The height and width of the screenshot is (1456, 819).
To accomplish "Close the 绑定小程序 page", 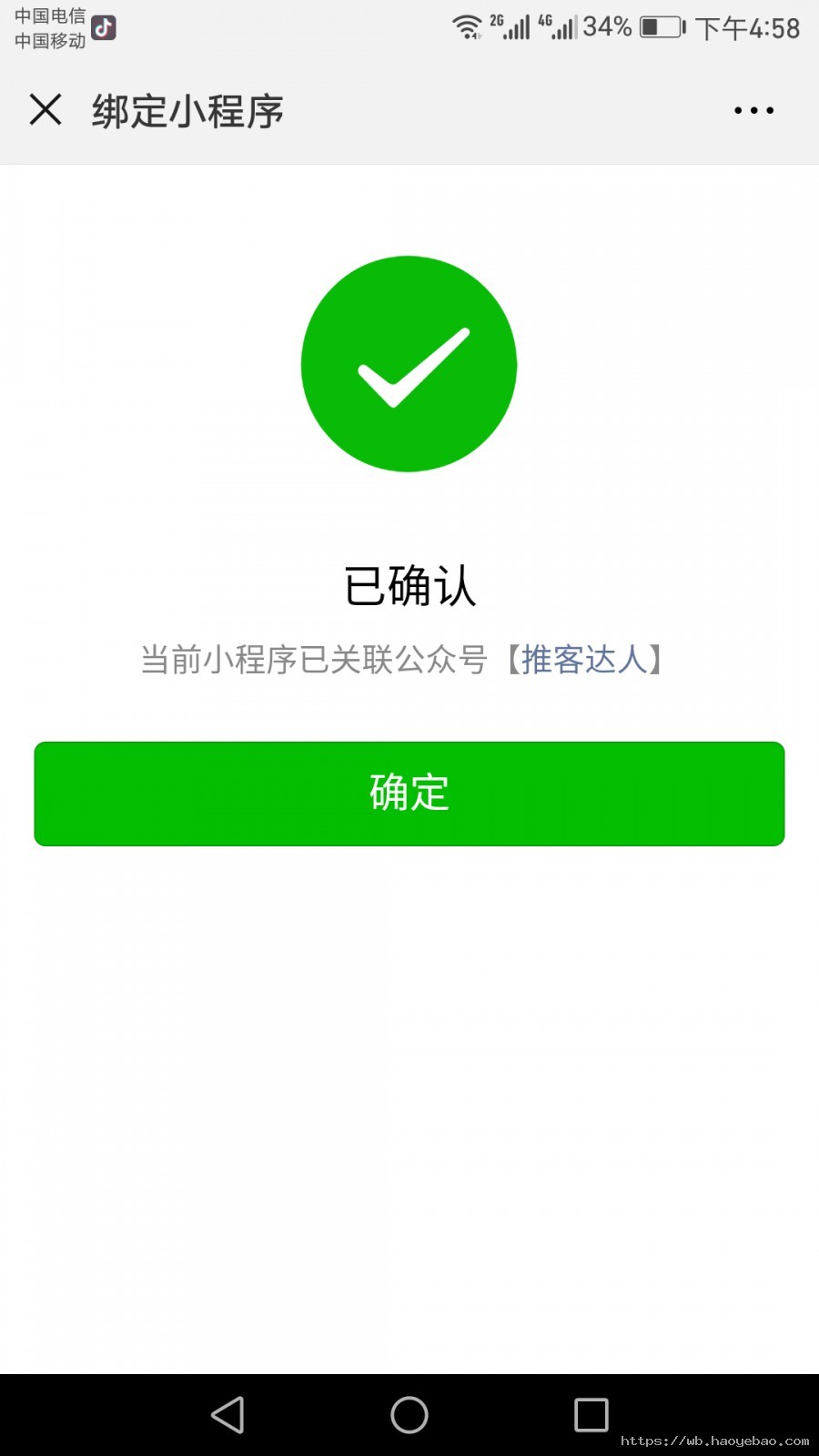I will (x=45, y=110).
